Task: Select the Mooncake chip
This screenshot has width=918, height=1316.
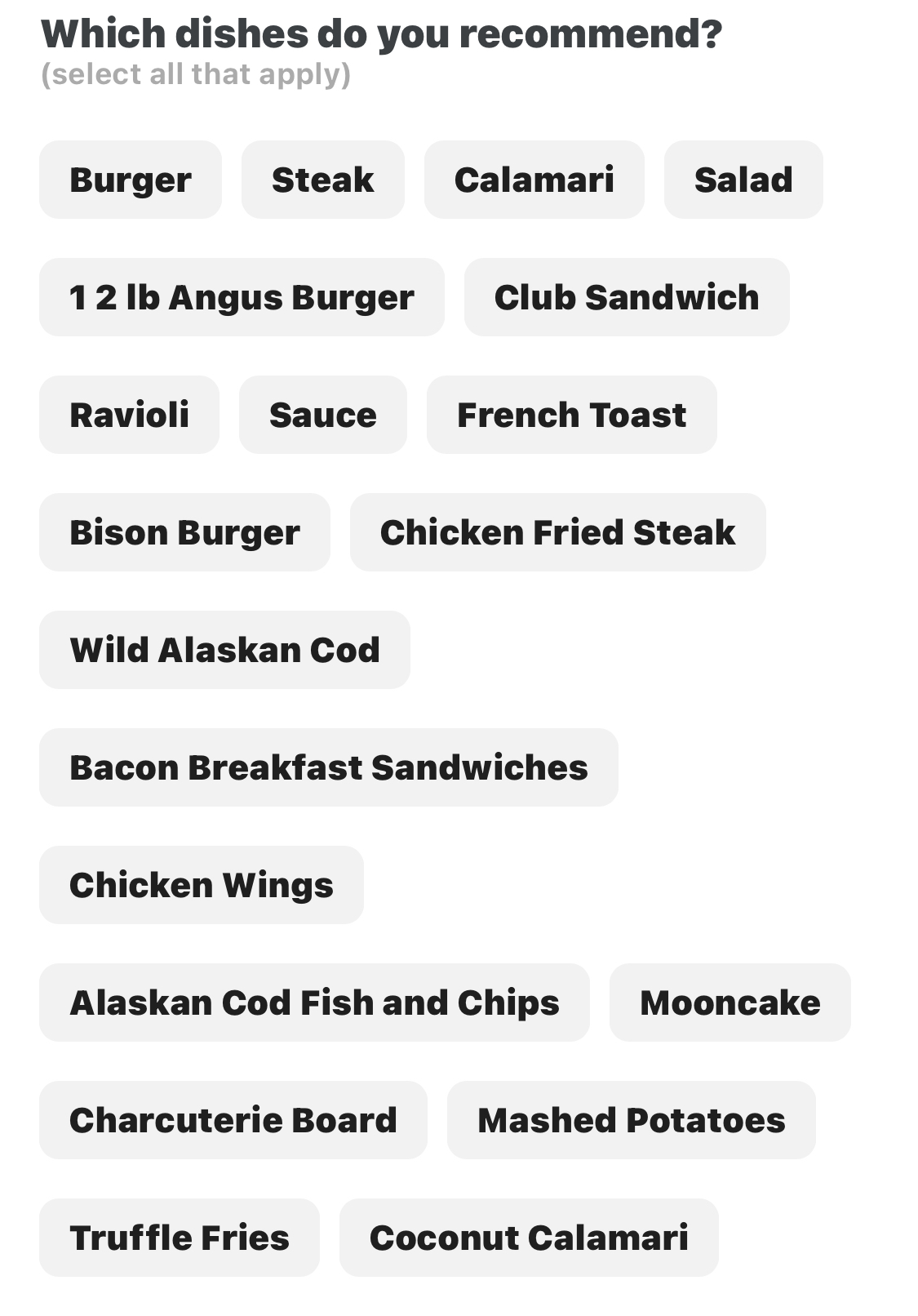Action: 730,1003
